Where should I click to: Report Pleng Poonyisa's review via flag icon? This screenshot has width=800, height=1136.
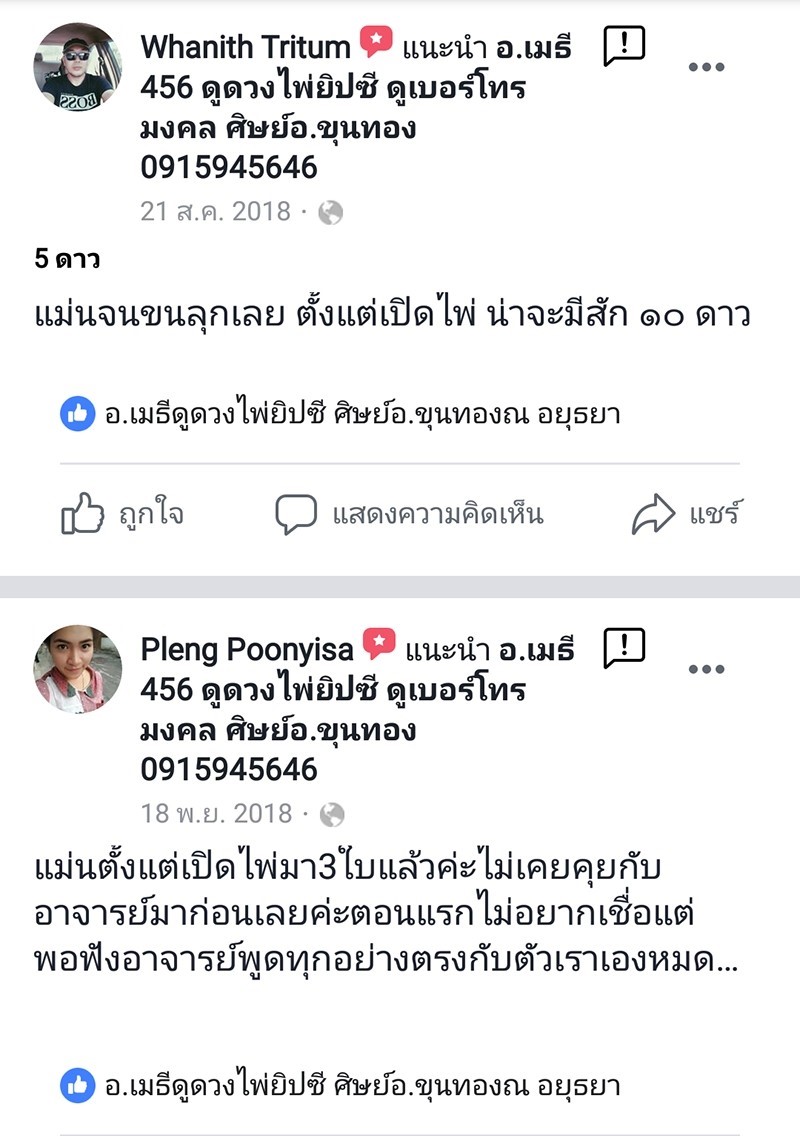click(624, 650)
